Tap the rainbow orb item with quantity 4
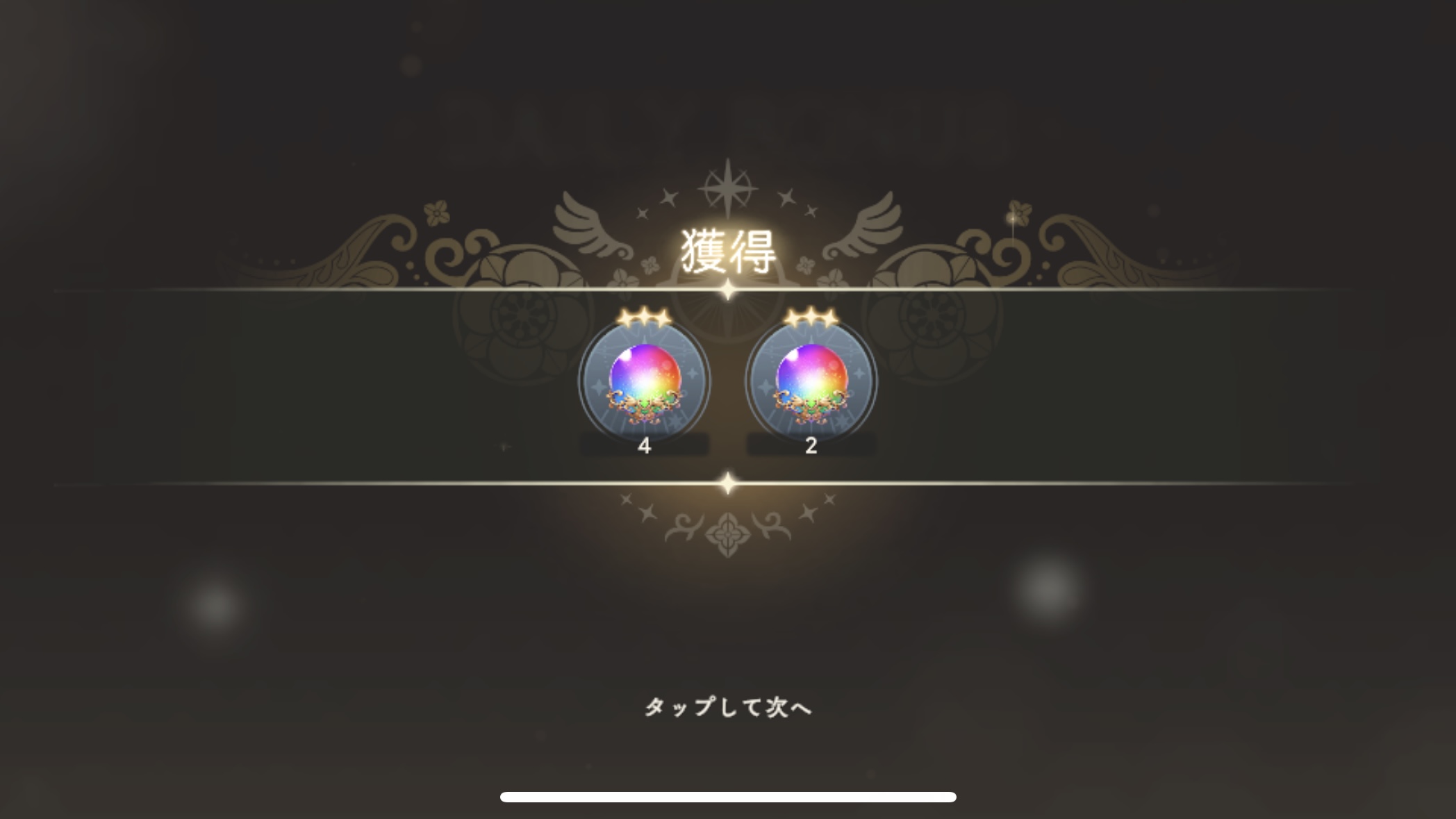Screen dimensions: 1456x819 click(644, 381)
